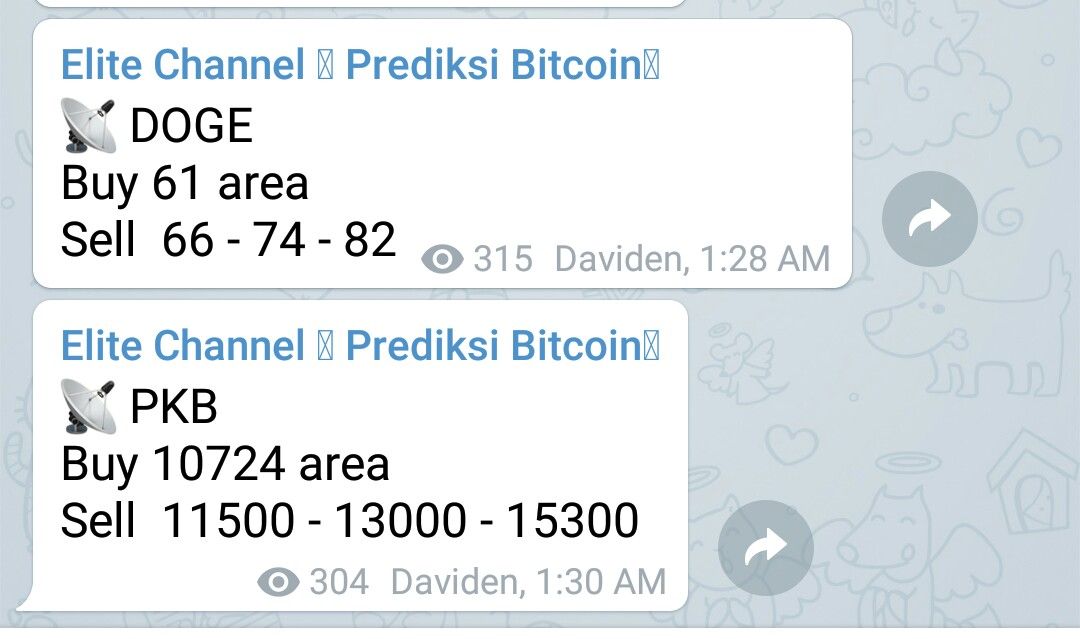Open the channel name above the DOGE message
The image size is (1080, 639).
pos(360,66)
